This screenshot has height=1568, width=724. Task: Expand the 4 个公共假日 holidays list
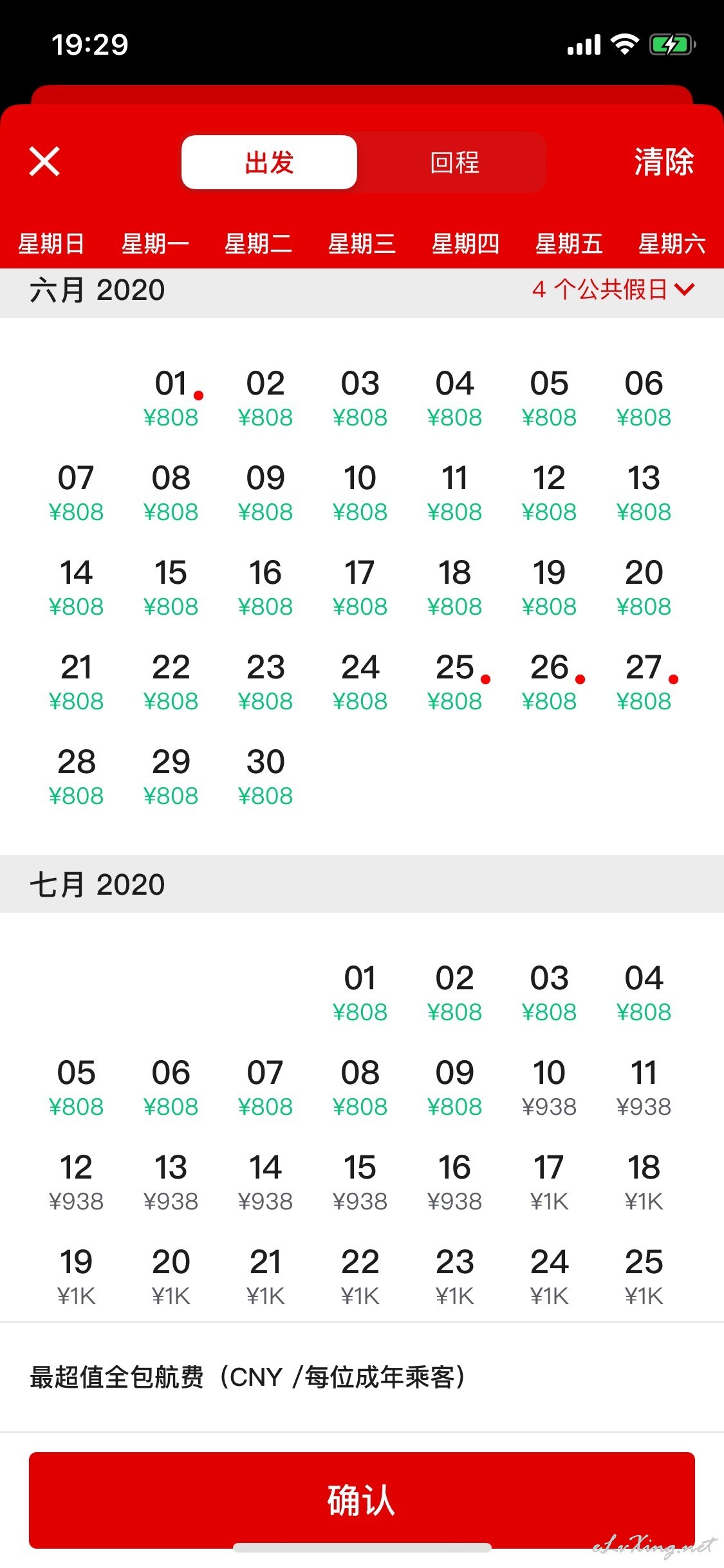click(x=613, y=290)
